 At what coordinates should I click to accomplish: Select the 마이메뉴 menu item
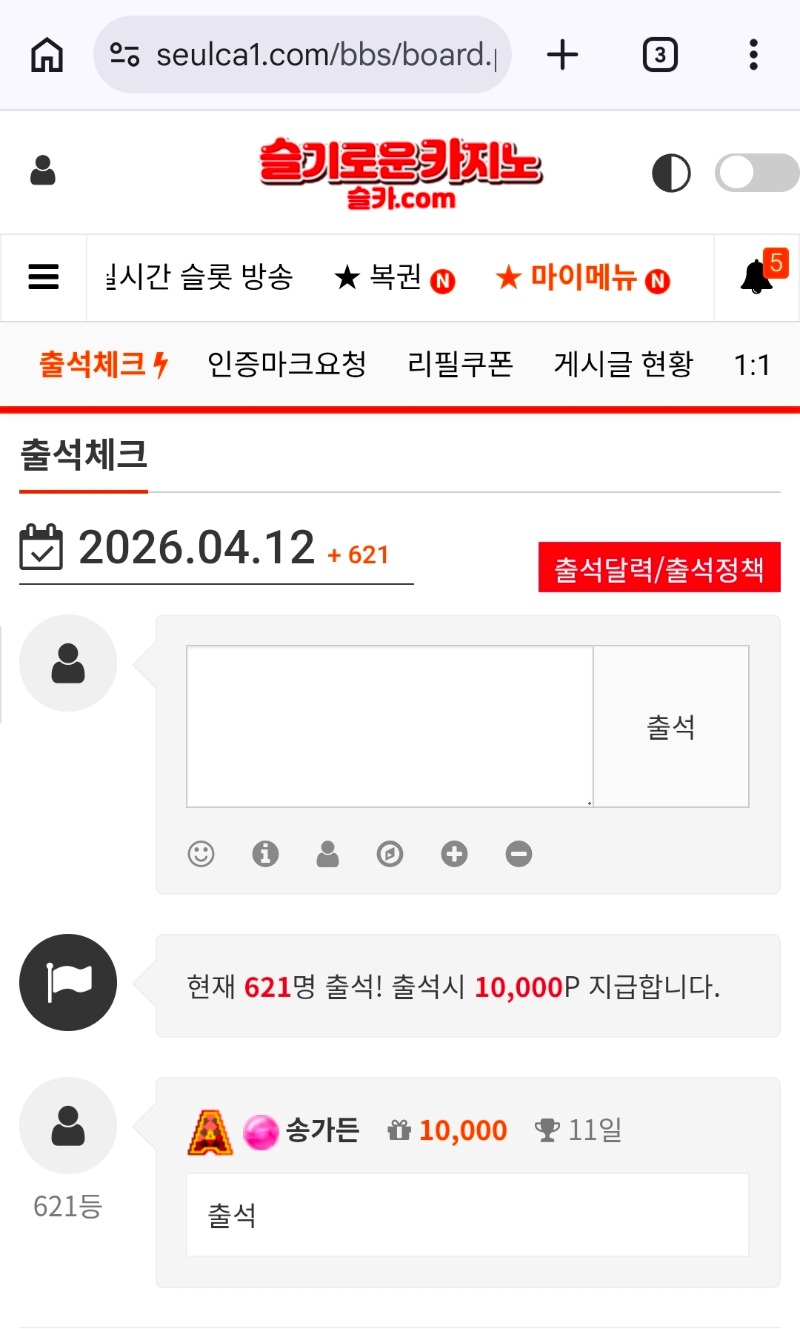[582, 278]
